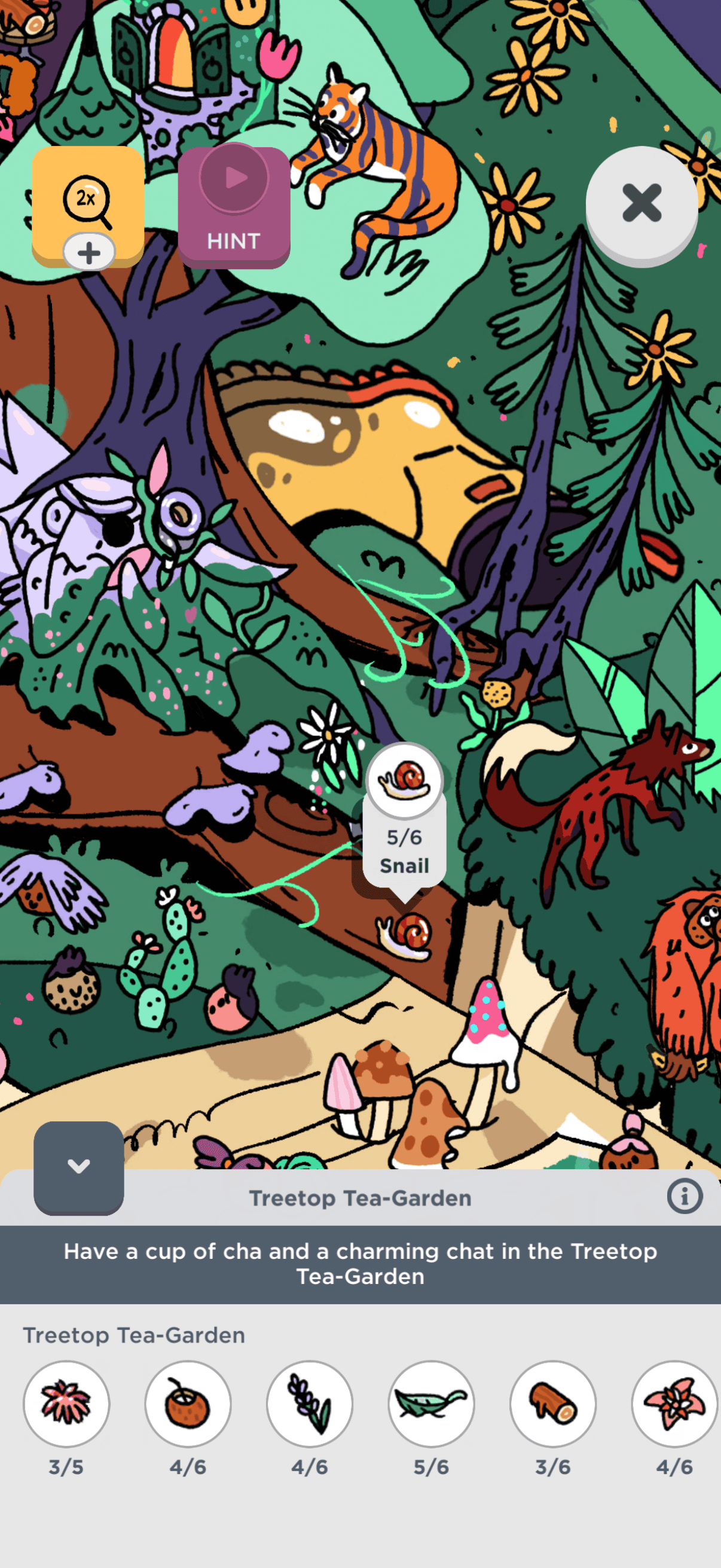This screenshot has width=721, height=1568.
Task: Close the game view with X
Action: coord(641,203)
